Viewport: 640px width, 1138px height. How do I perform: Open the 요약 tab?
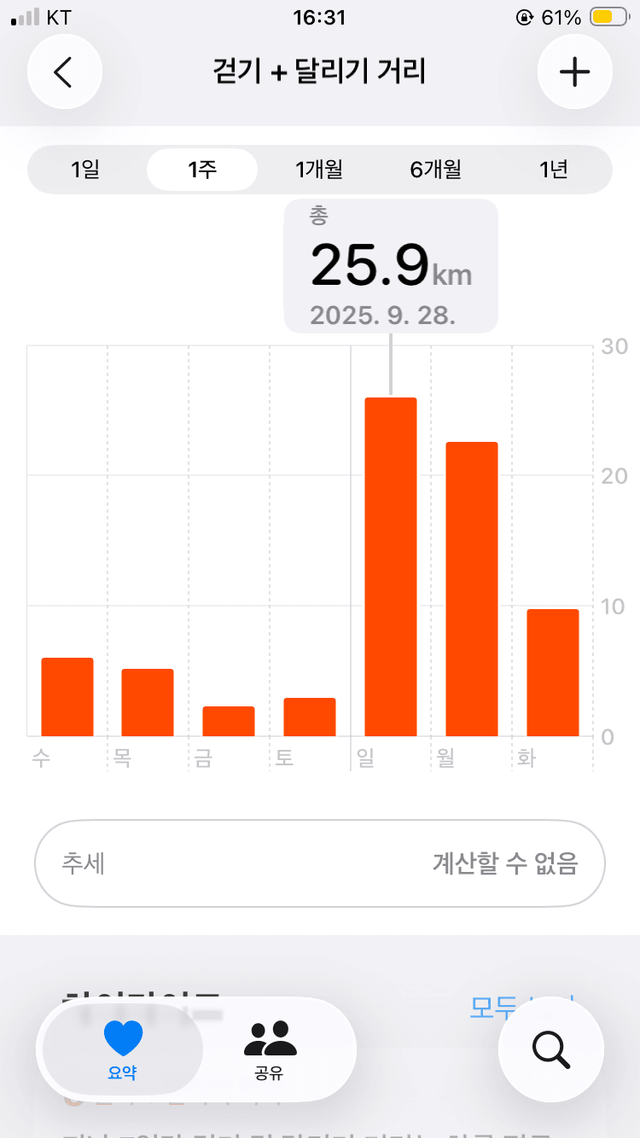tap(122, 1049)
